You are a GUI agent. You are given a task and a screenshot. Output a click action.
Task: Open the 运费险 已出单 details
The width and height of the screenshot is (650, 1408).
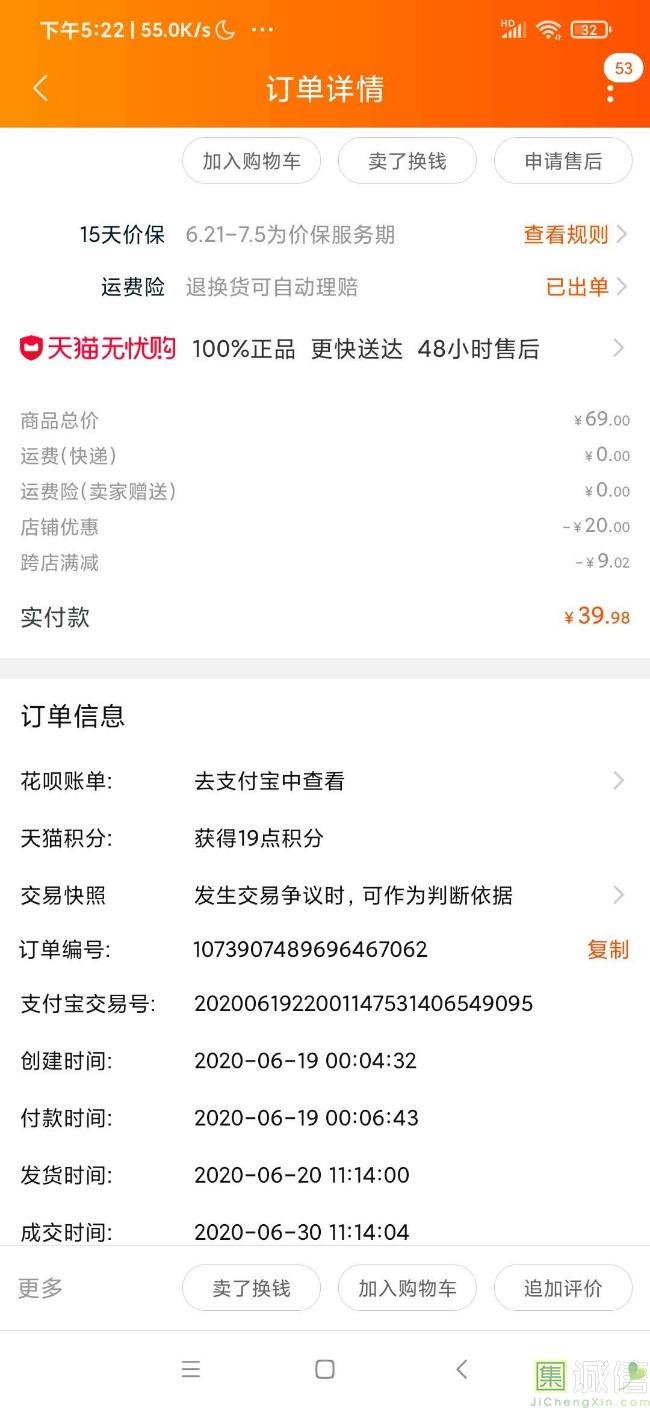(585, 287)
